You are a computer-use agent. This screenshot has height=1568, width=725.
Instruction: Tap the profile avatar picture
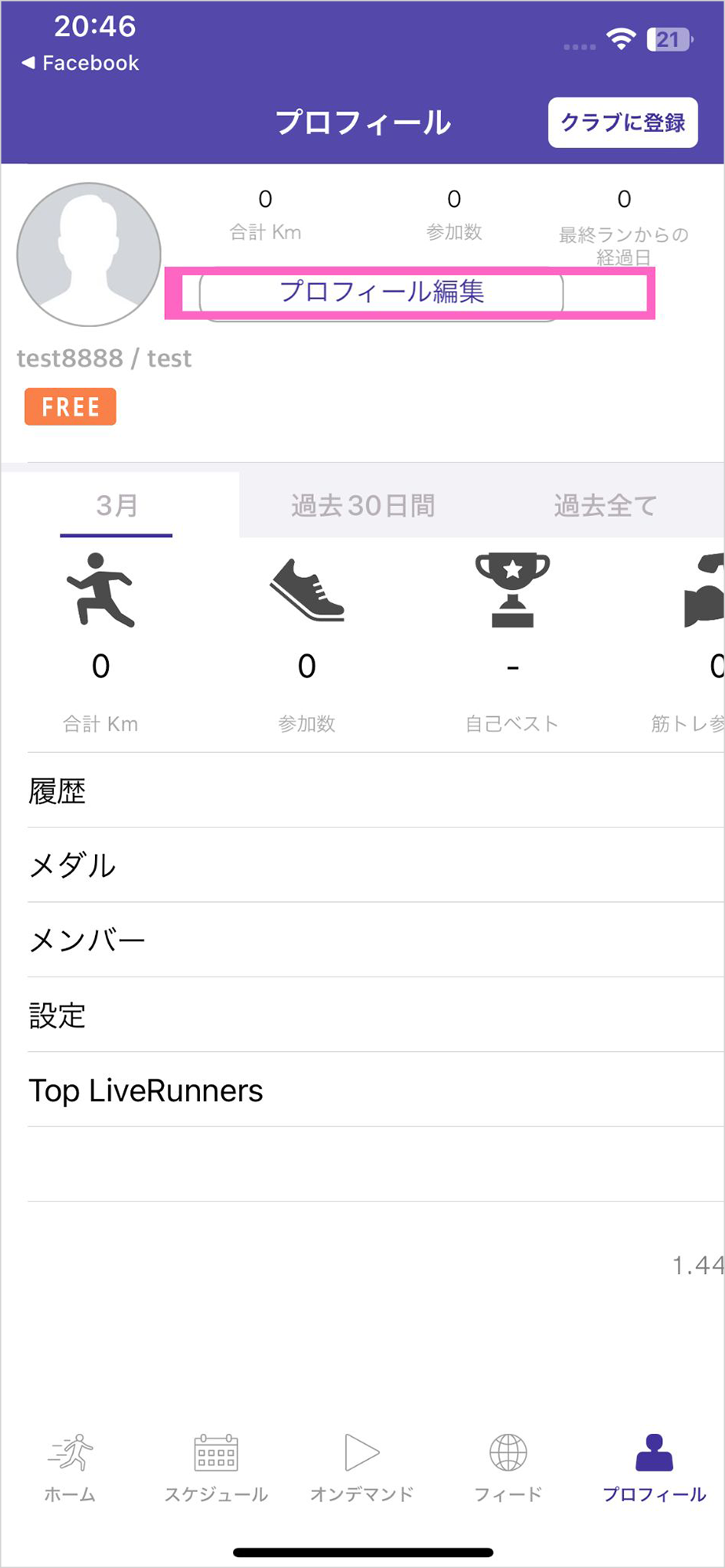89,254
